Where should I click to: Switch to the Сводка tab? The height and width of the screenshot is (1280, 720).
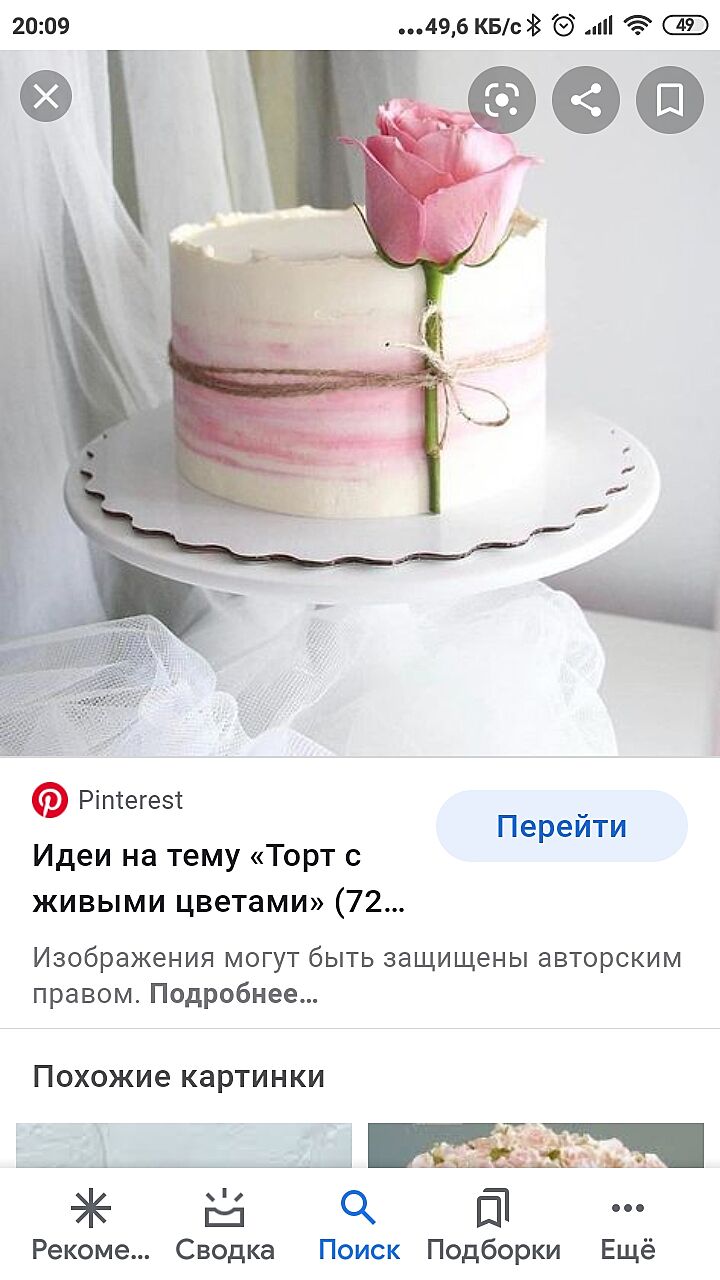(x=225, y=1225)
